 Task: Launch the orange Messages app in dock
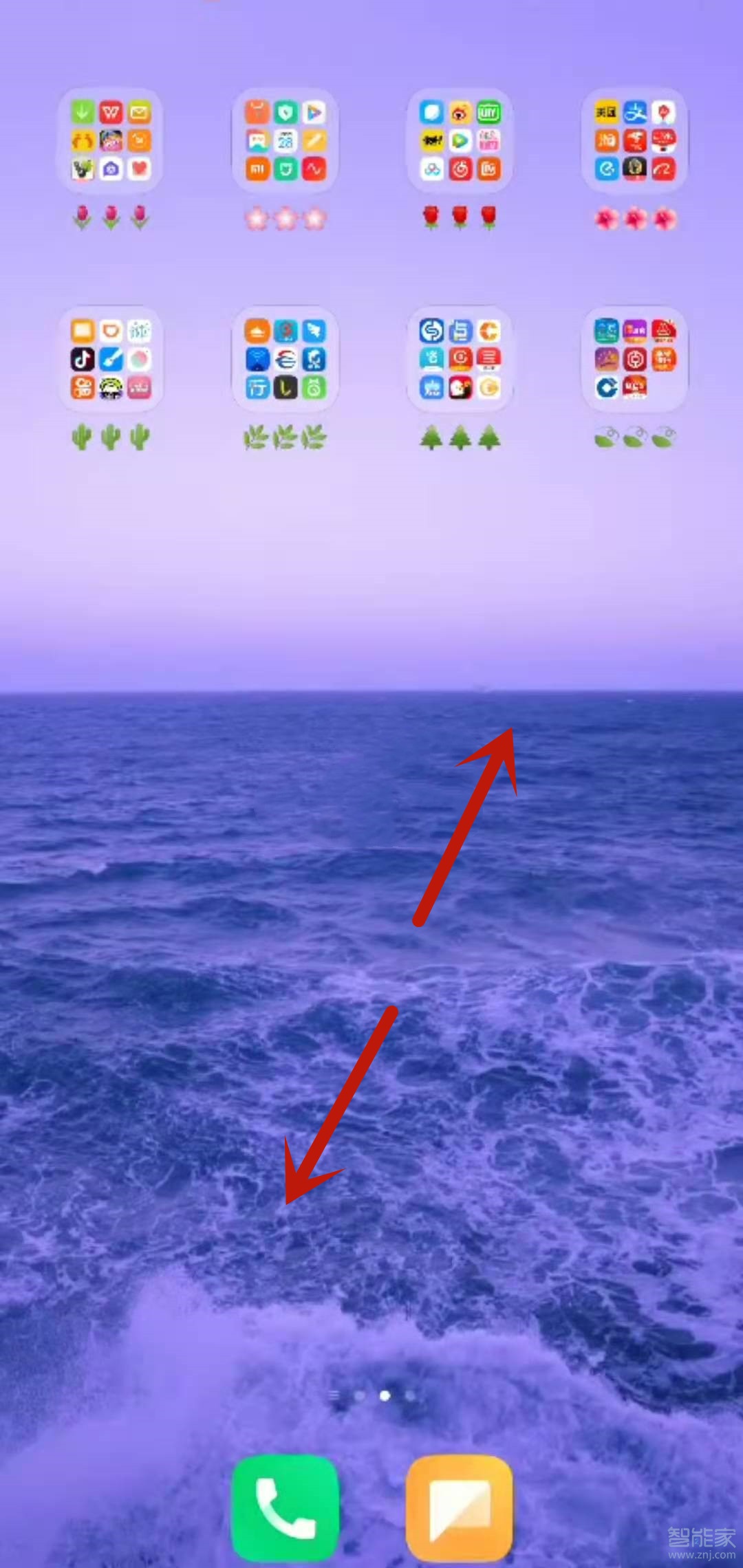point(460,1507)
